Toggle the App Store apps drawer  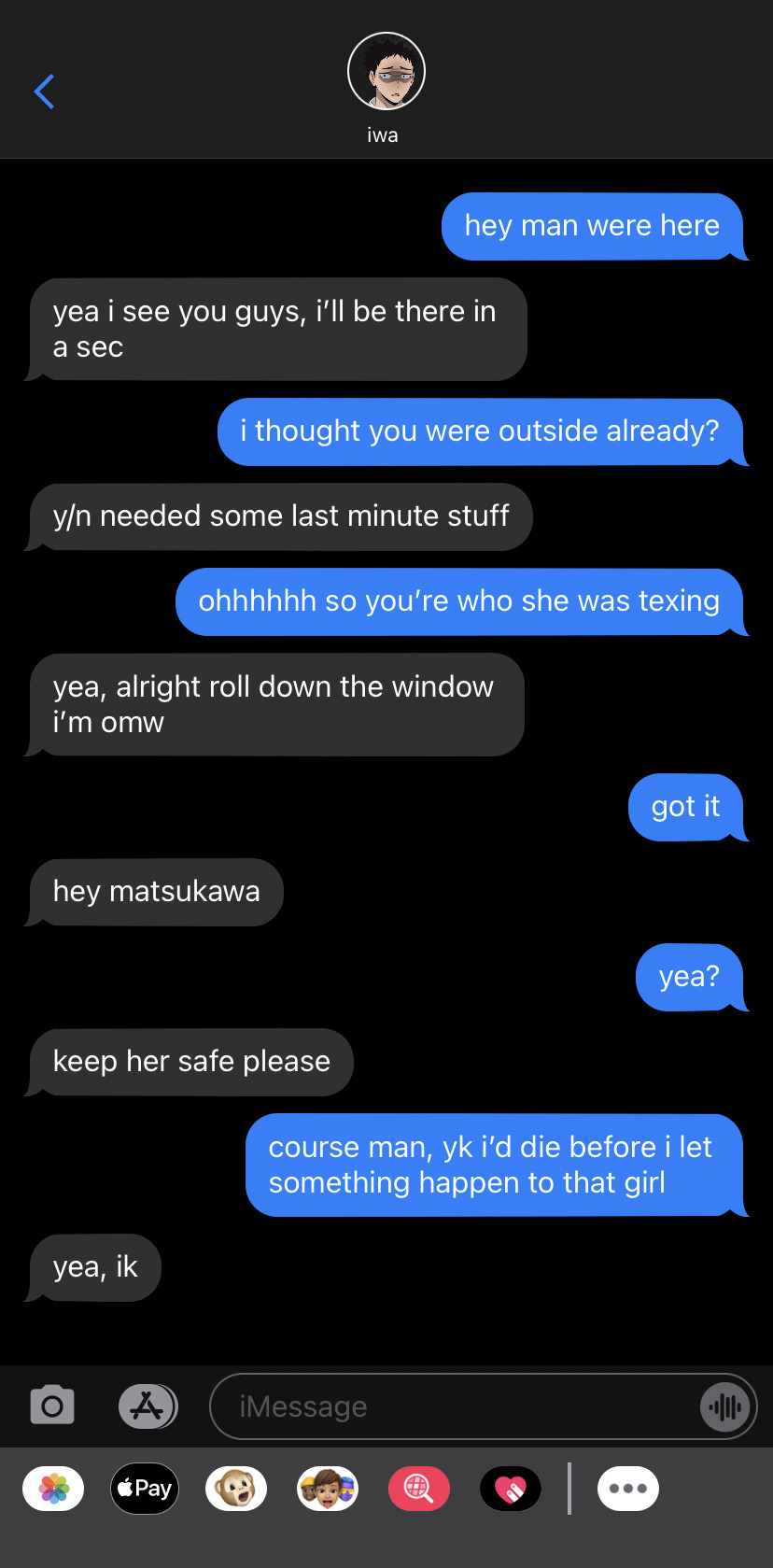[148, 1406]
